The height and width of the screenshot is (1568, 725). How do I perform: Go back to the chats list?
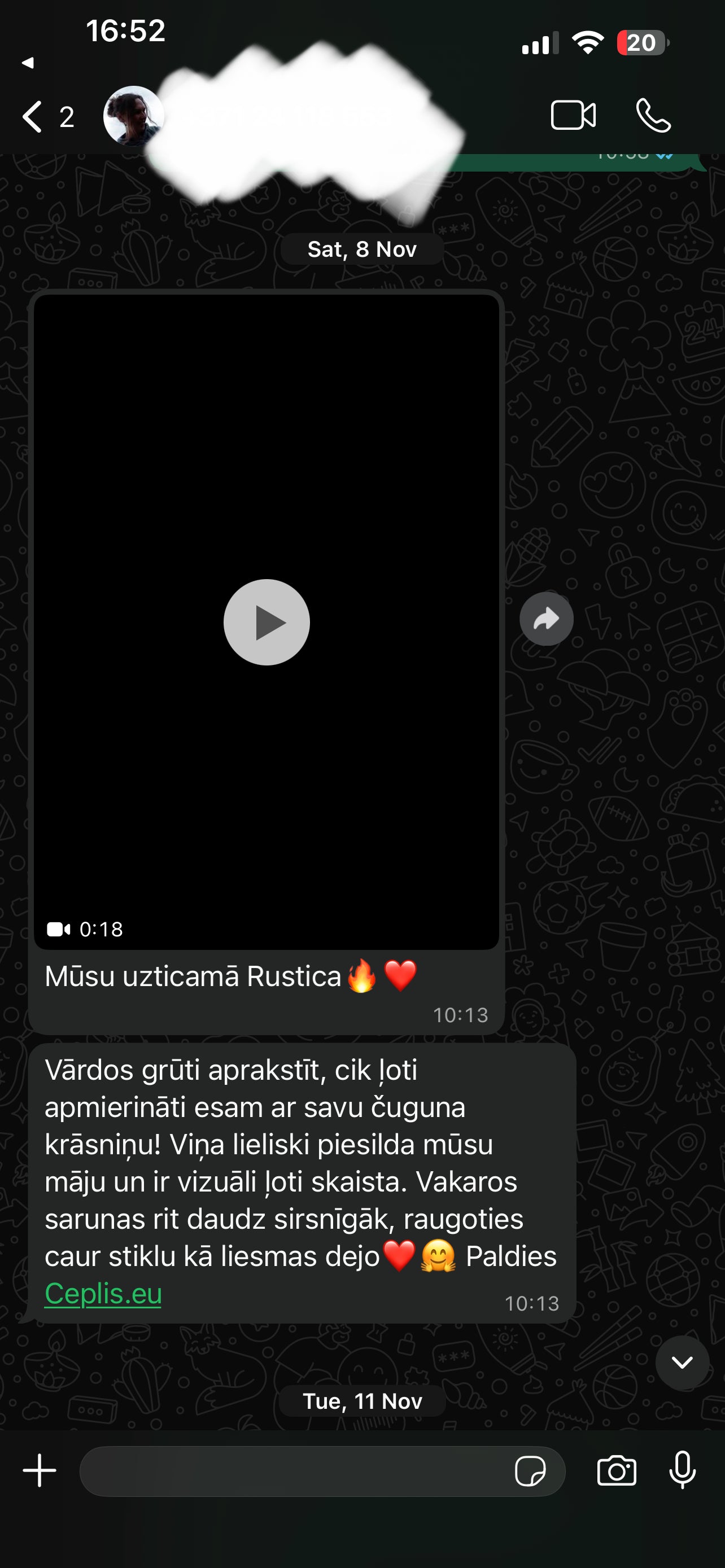(33, 116)
